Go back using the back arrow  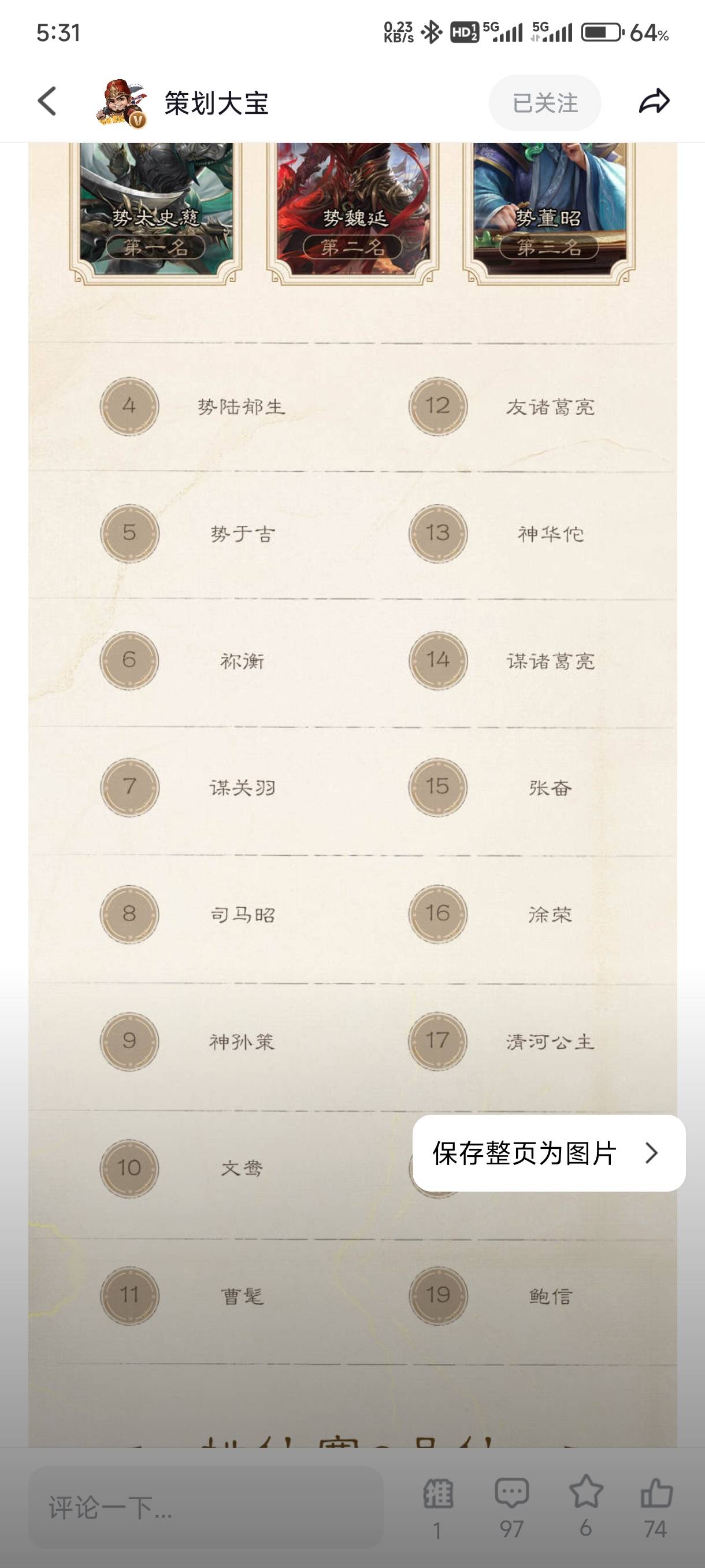(47, 101)
